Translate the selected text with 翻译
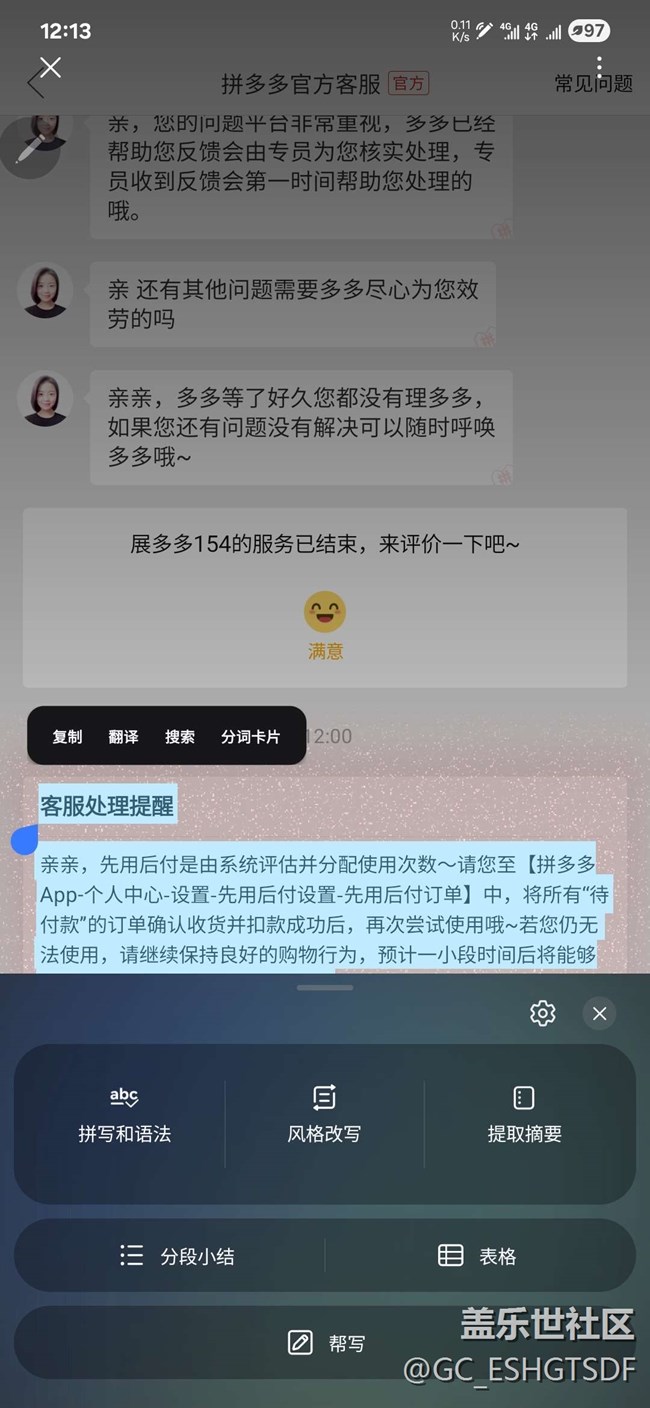Image resolution: width=650 pixels, height=1408 pixels. 124,737
